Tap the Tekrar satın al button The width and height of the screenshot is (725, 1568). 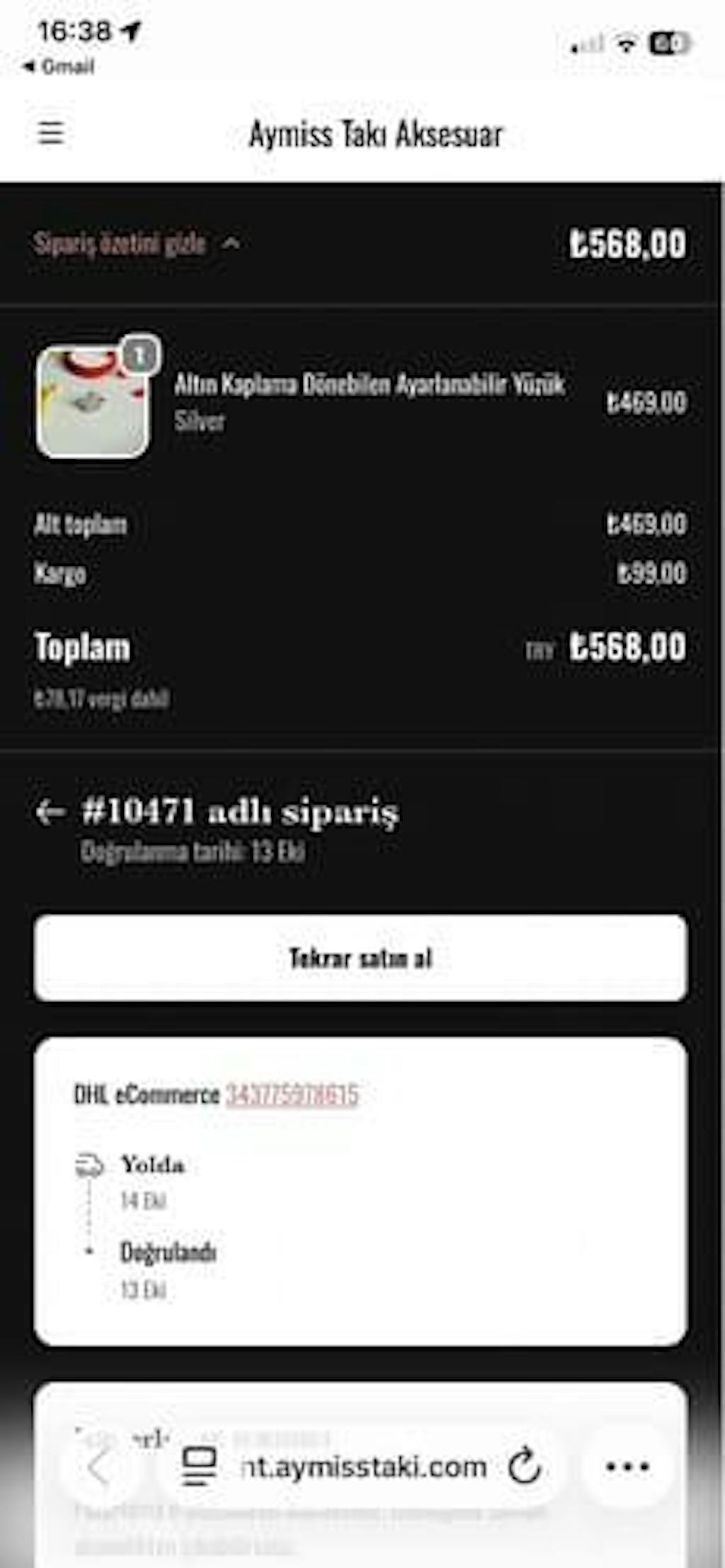pyautogui.click(x=360, y=958)
